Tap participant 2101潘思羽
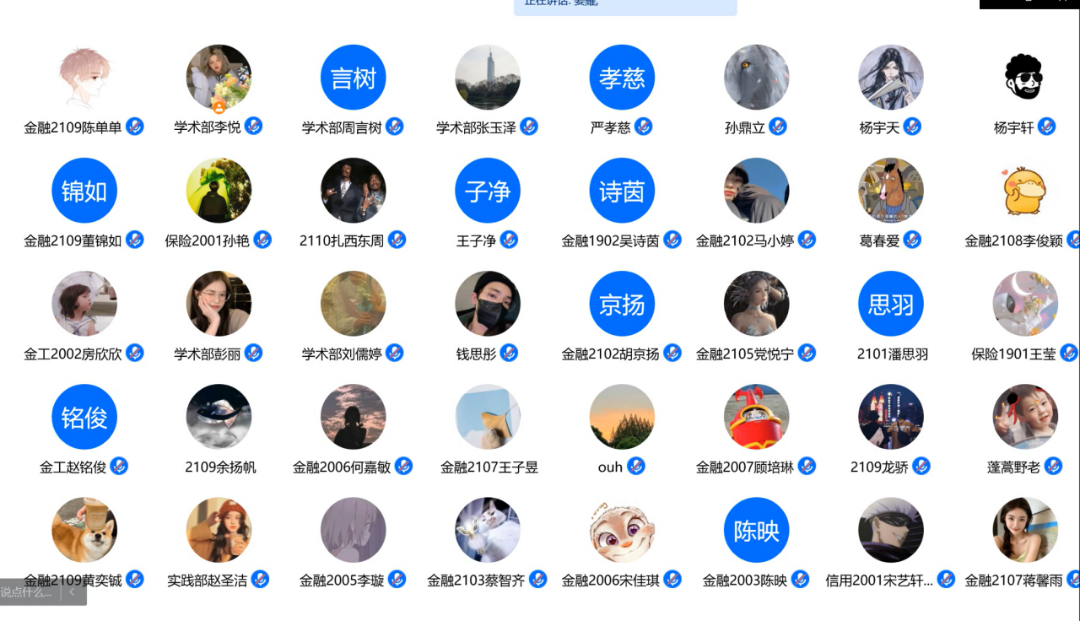The image size is (1080, 621). [x=890, y=304]
